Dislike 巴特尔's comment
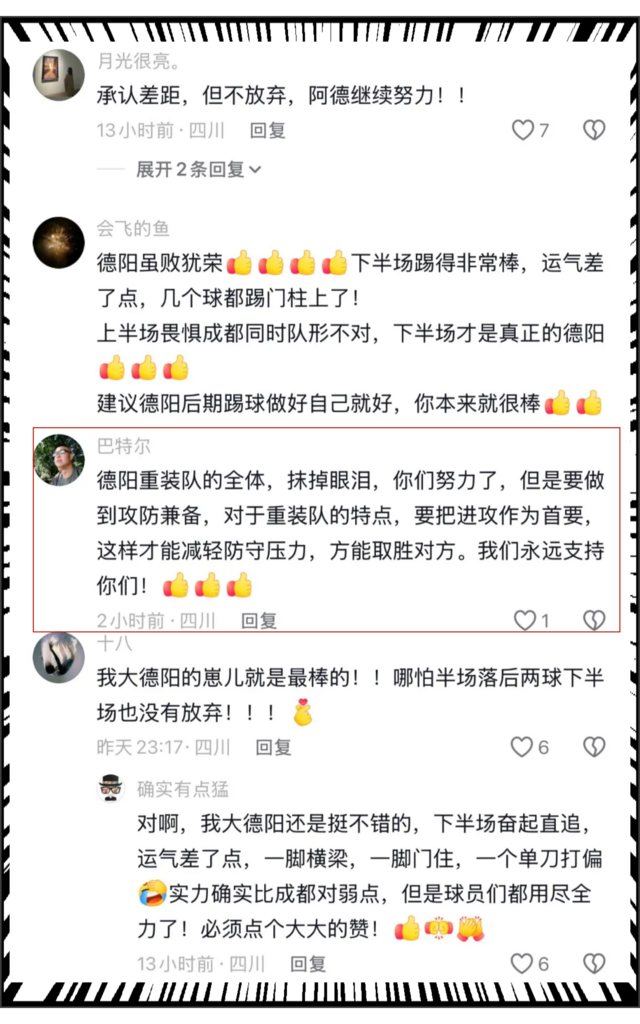The height and width of the screenshot is (1024, 640). click(x=594, y=620)
